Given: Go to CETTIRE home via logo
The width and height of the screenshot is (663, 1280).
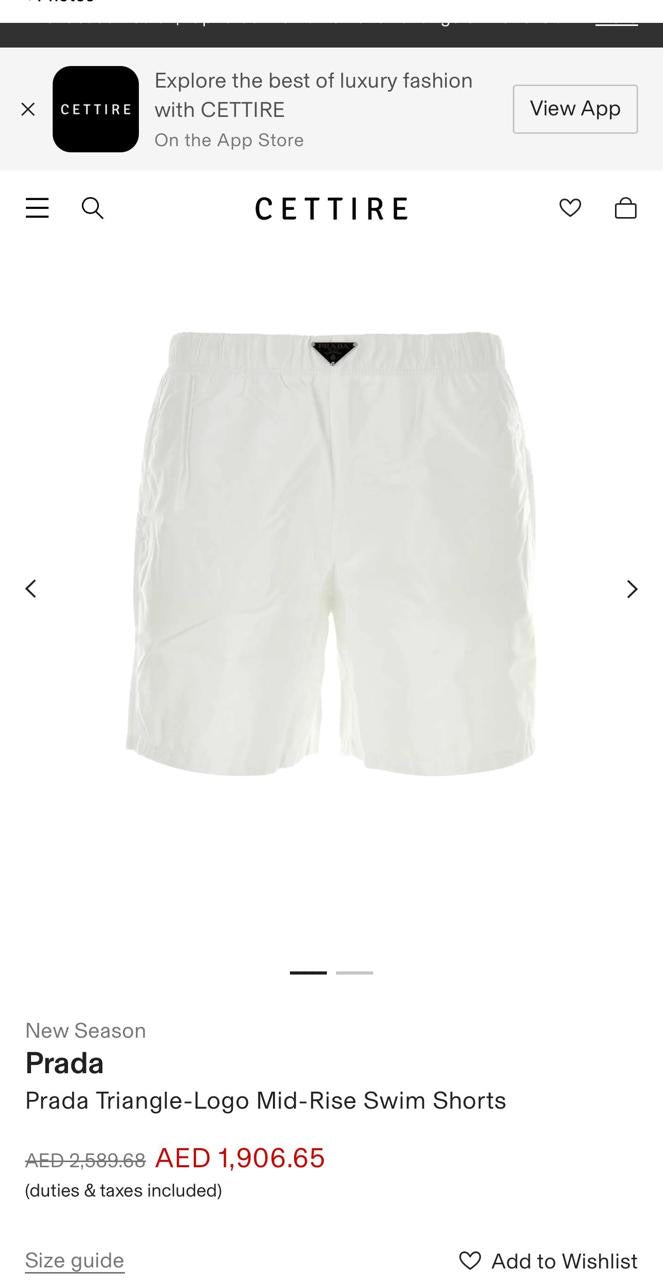Looking at the screenshot, I should pyautogui.click(x=331, y=208).
